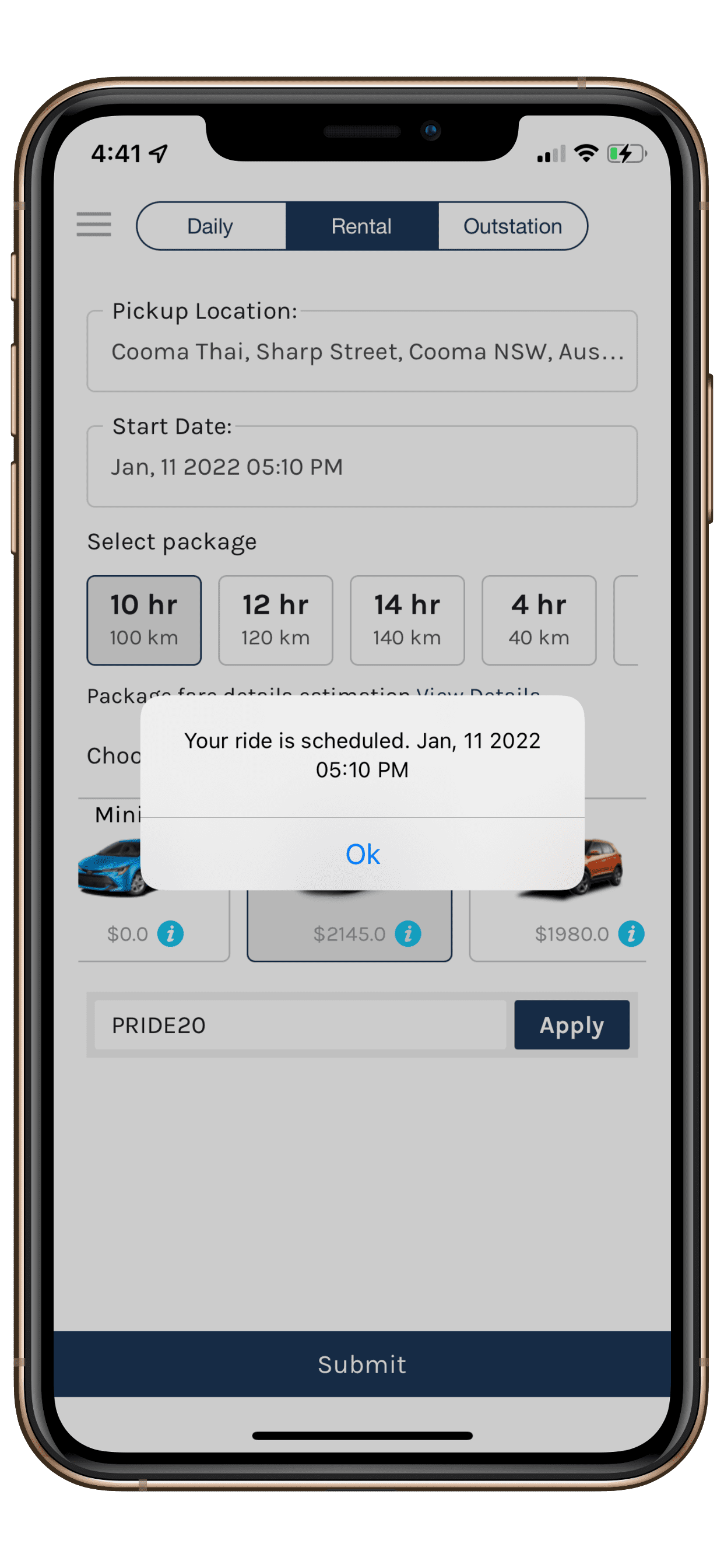Select the 10 hr 100 km package
This screenshot has width=724, height=1568.
click(x=144, y=620)
